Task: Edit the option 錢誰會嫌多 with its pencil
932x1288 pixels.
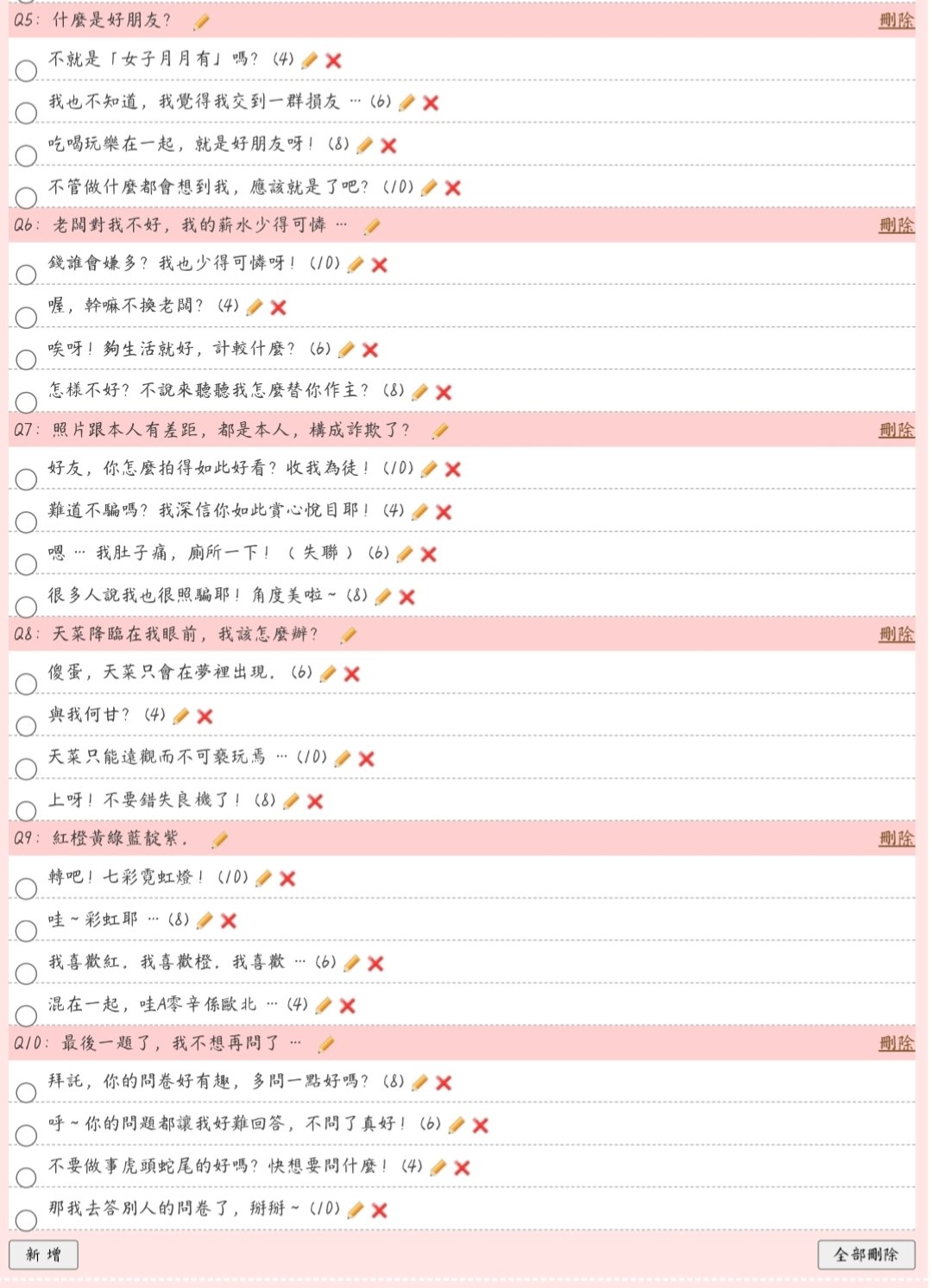Action: [x=355, y=265]
